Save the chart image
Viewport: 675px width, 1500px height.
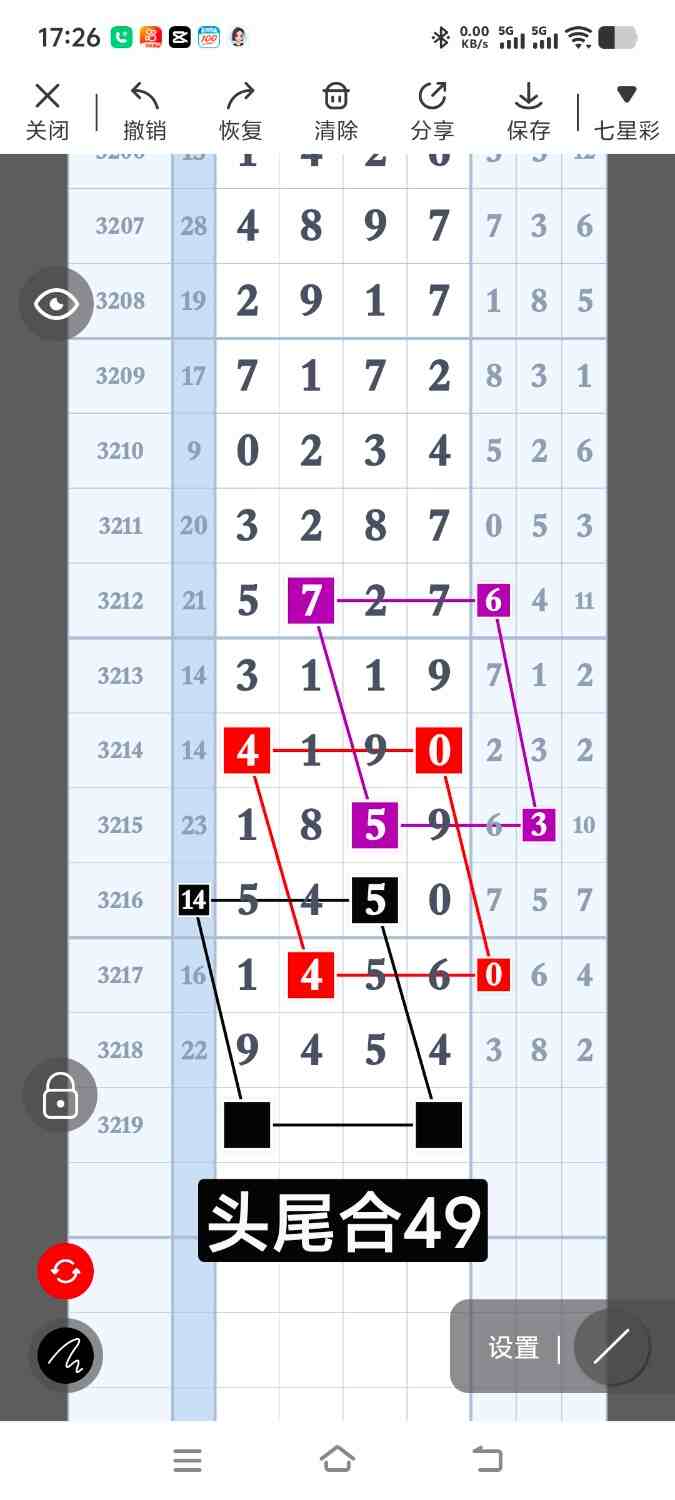click(528, 111)
